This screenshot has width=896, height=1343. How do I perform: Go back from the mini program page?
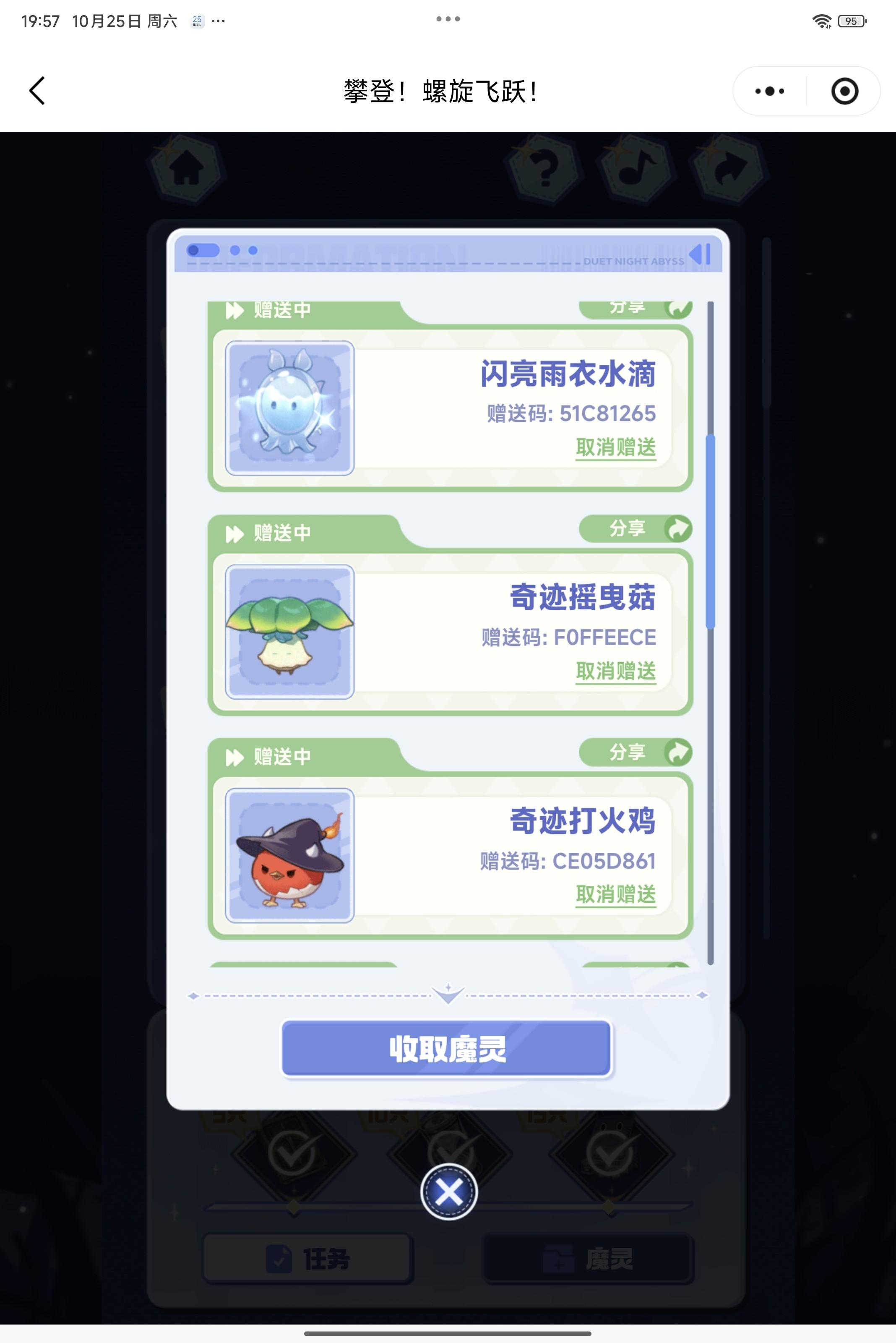tap(37, 91)
